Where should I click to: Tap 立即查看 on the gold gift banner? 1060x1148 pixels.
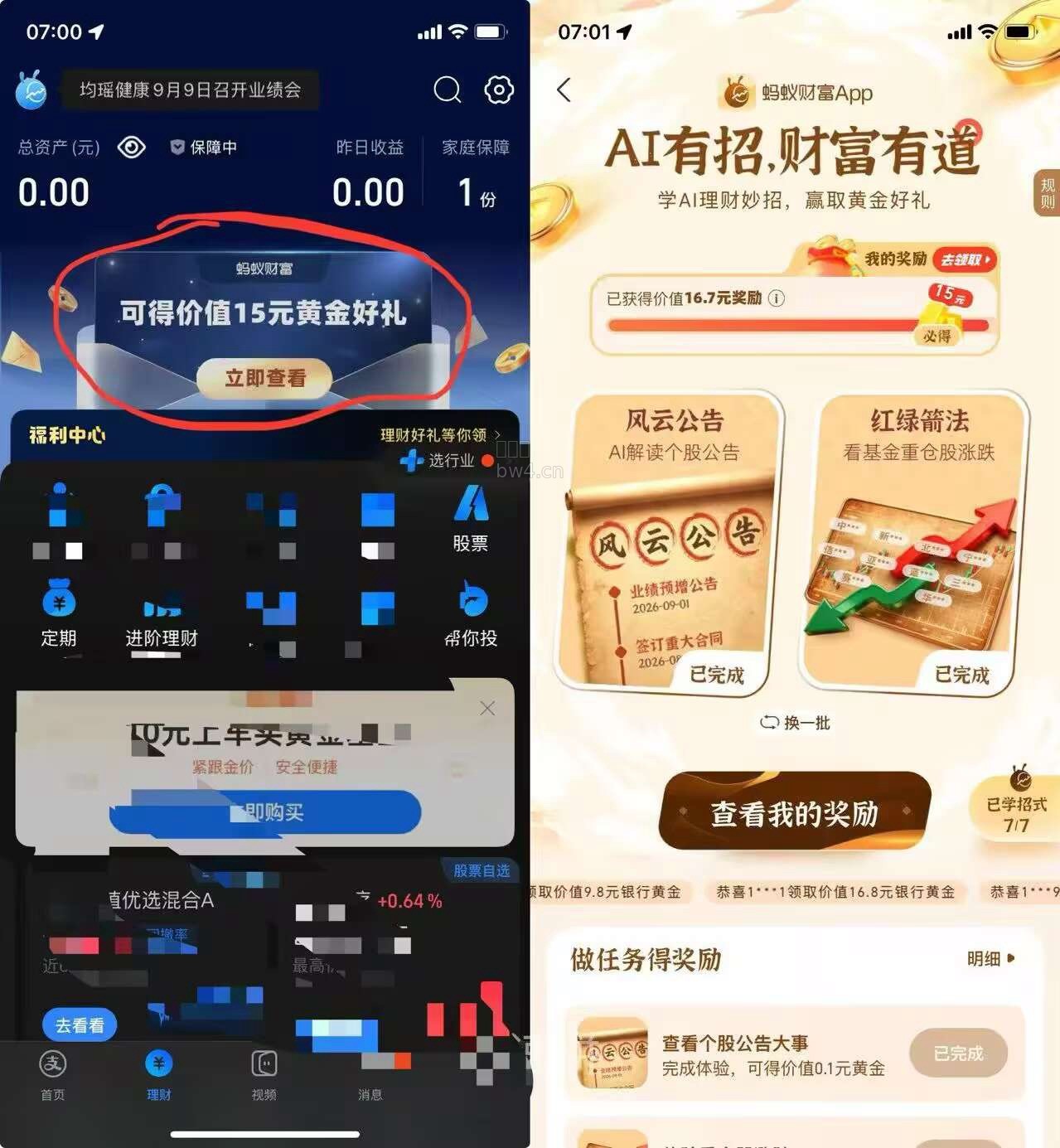click(264, 379)
